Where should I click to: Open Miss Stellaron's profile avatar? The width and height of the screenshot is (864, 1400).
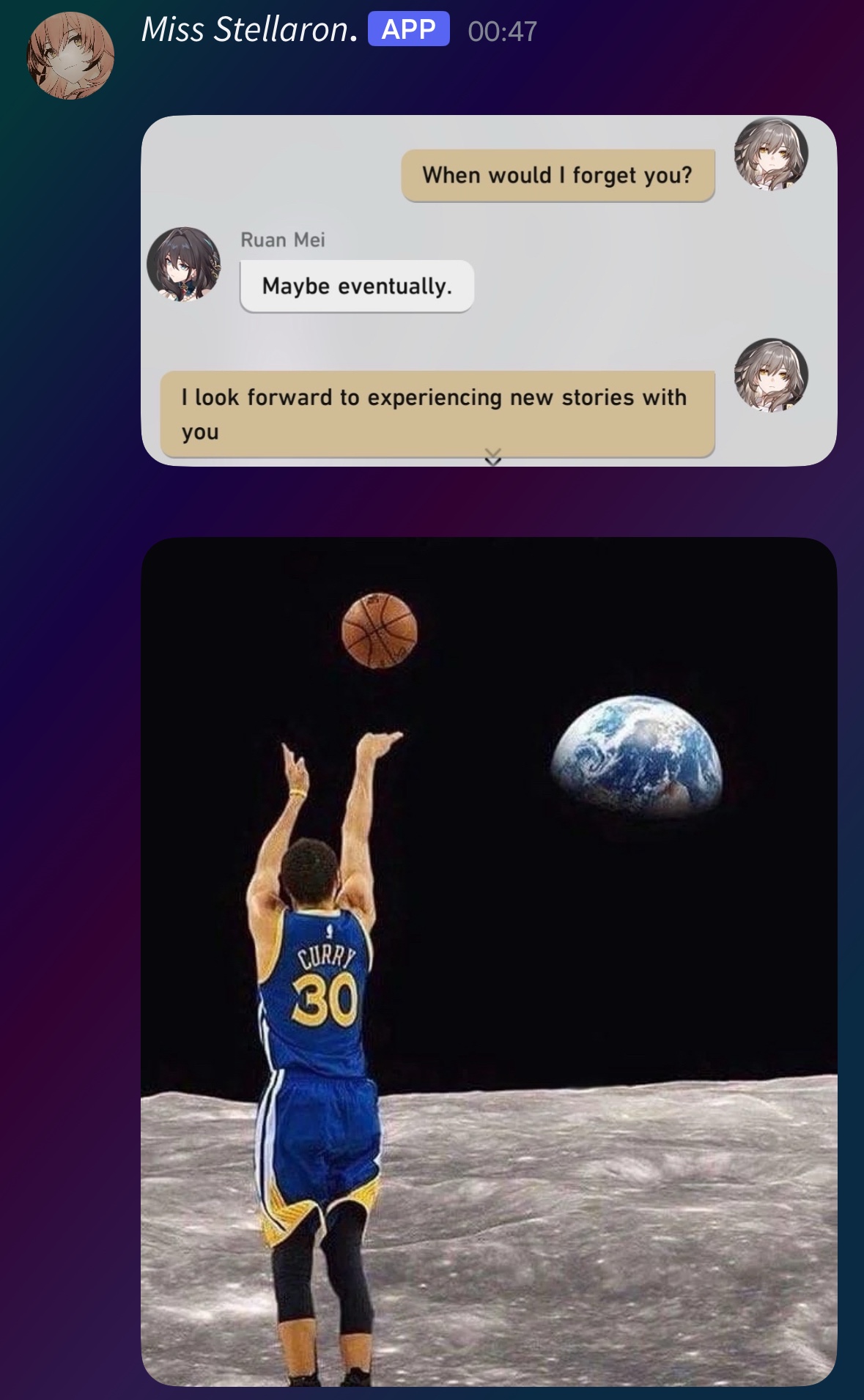tap(70, 56)
